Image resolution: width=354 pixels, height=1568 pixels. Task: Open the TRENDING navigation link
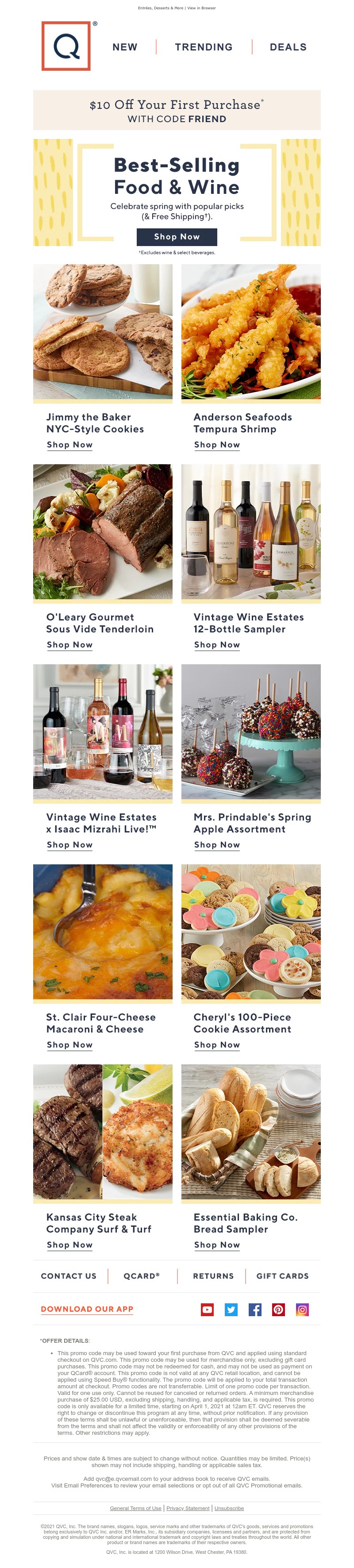203,47
